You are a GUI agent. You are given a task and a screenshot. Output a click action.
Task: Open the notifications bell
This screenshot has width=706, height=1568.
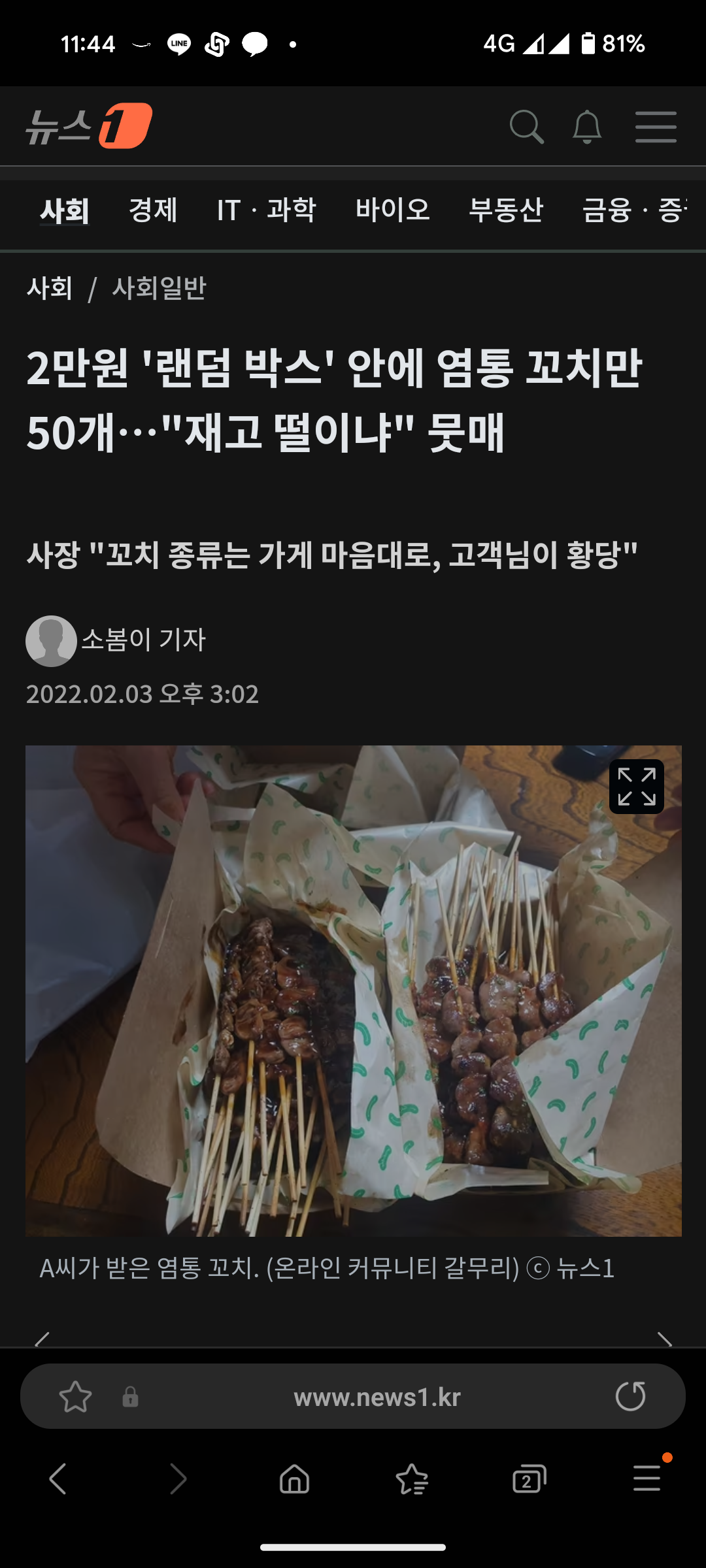click(x=587, y=127)
